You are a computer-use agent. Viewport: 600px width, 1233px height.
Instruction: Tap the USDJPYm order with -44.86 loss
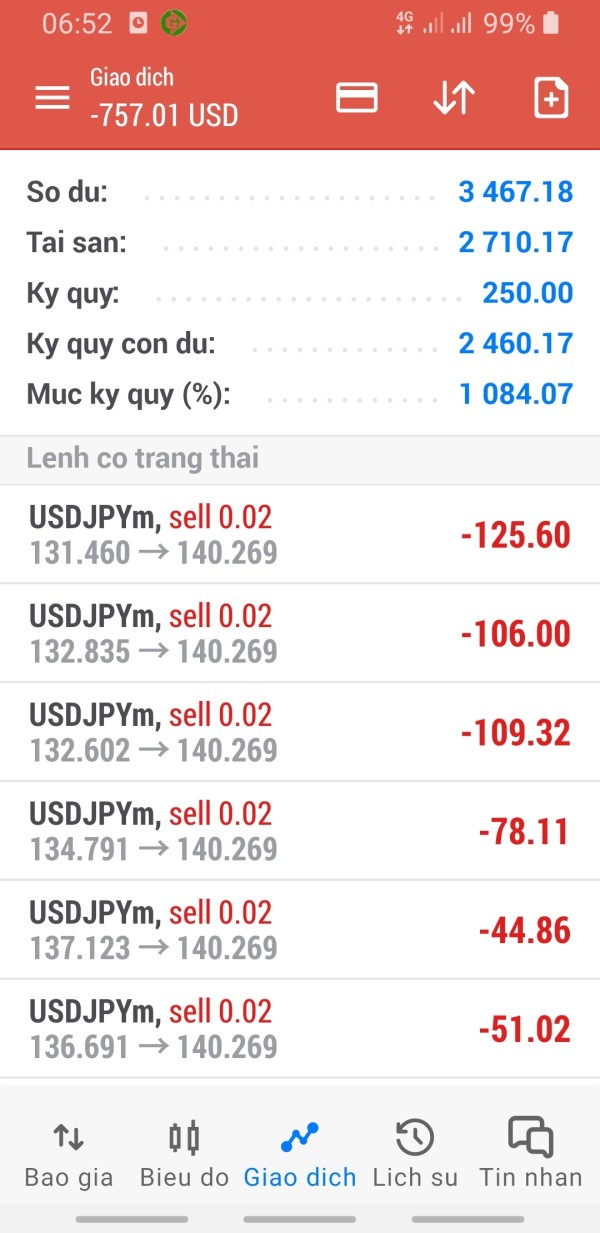coord(300,931)
